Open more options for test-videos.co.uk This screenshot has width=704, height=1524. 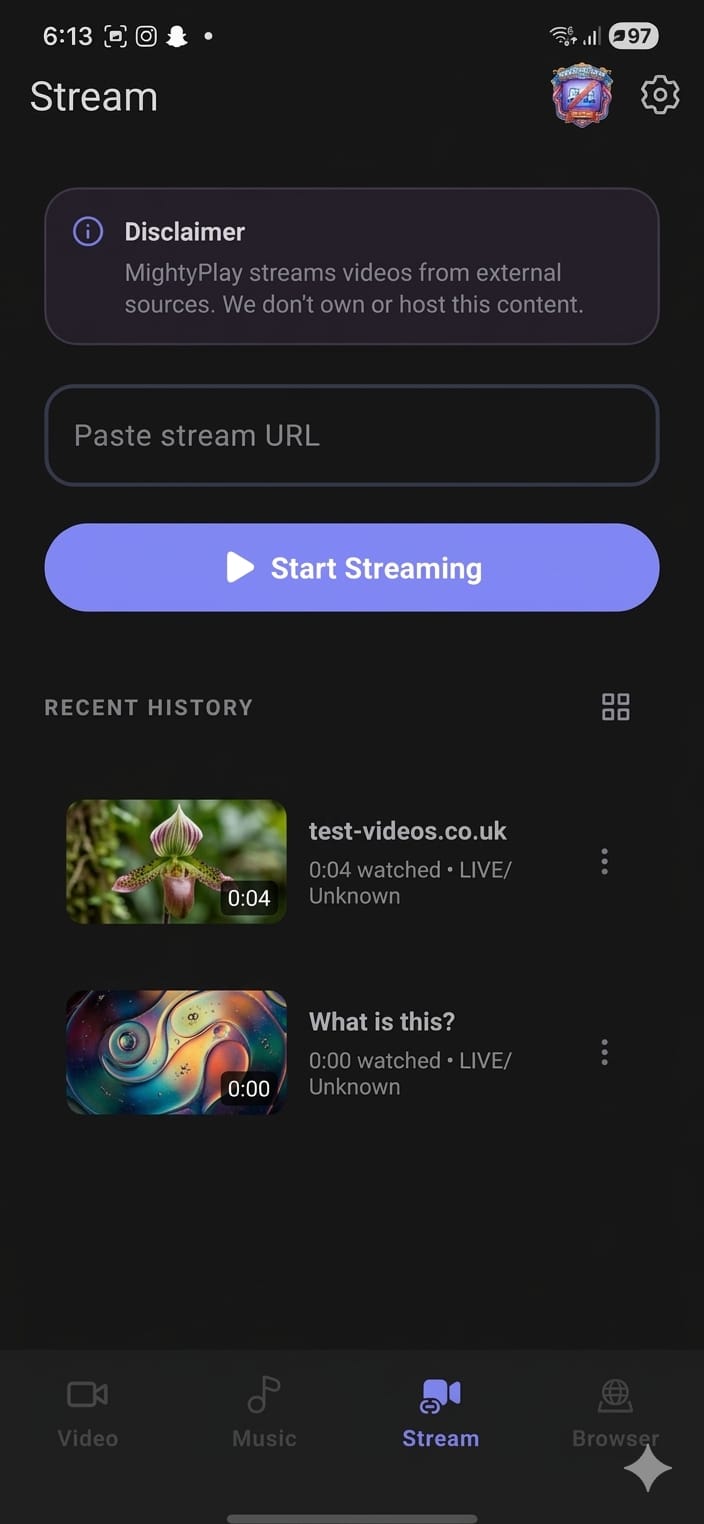pos(604,862)
